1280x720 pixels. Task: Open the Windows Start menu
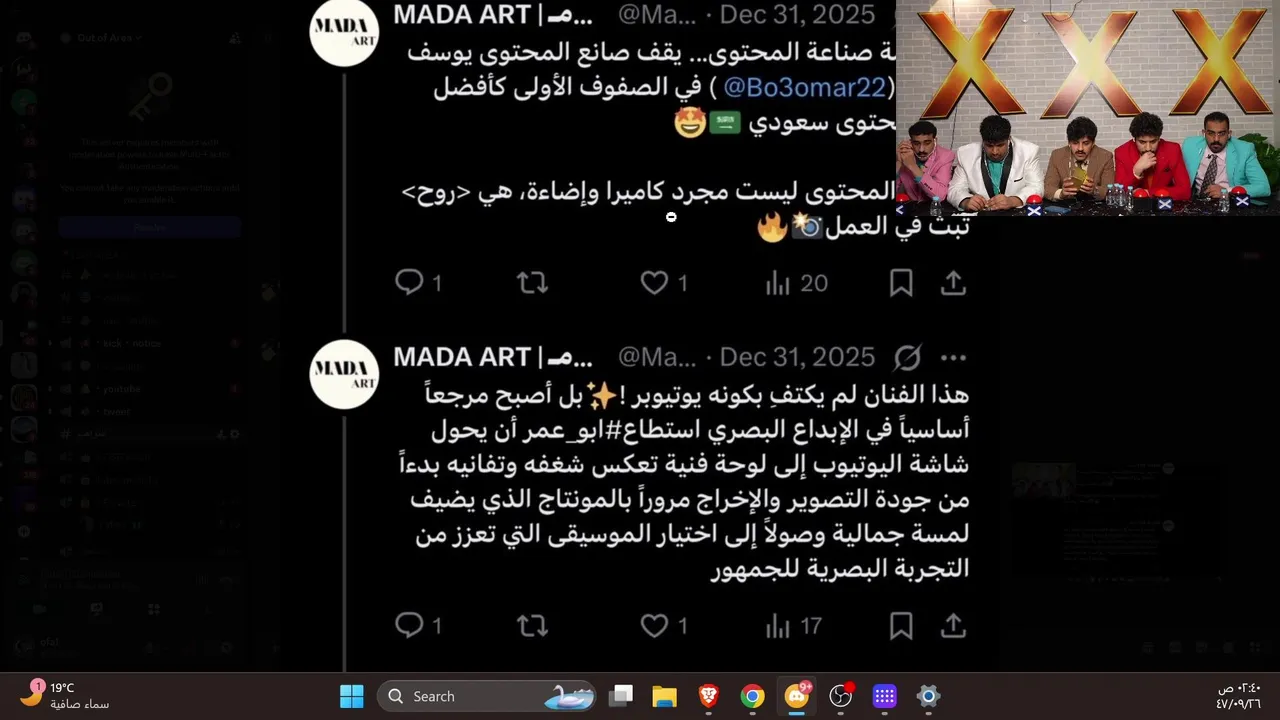pyautogui.click(x=352, y=696)
